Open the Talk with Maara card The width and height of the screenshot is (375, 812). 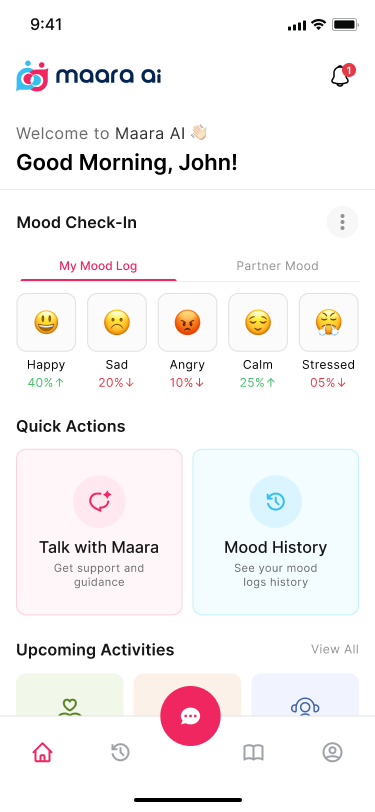pos(99,532)
